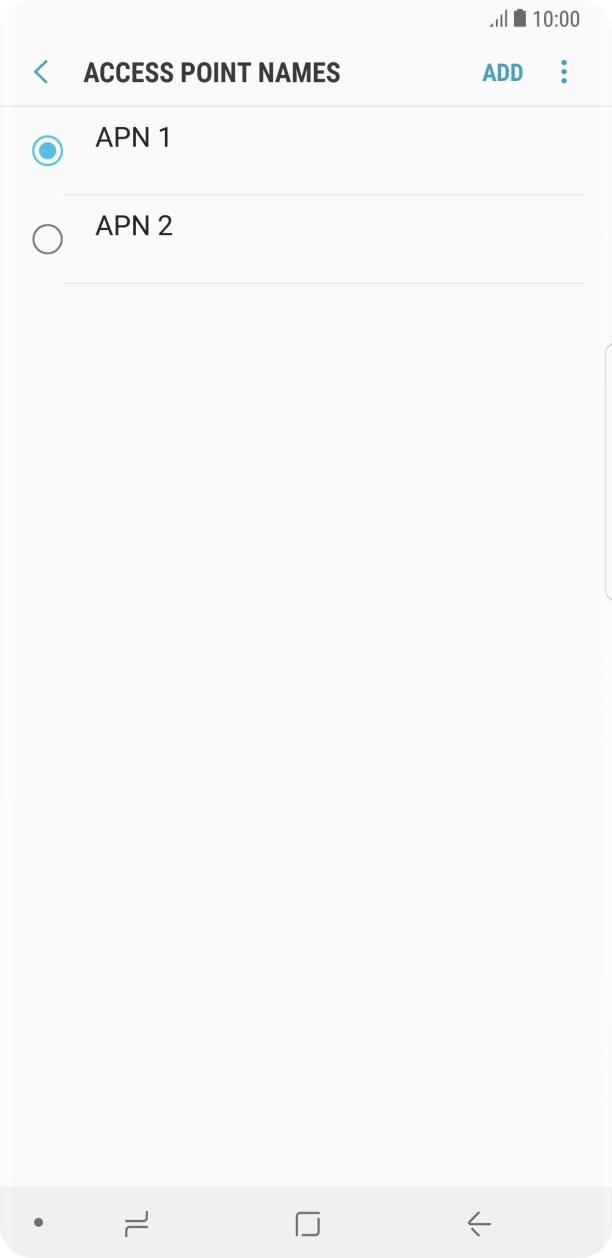Select the APN 2 radio button
Viewport: 612px width, 1258px height.
(x=47, y=240)
